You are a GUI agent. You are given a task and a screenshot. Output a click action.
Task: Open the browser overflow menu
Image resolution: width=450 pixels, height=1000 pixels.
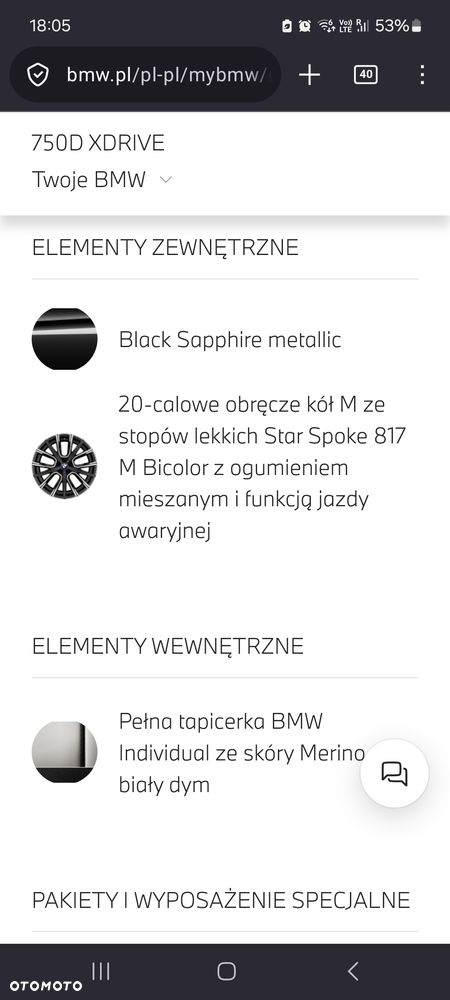(x=422, y=75)
